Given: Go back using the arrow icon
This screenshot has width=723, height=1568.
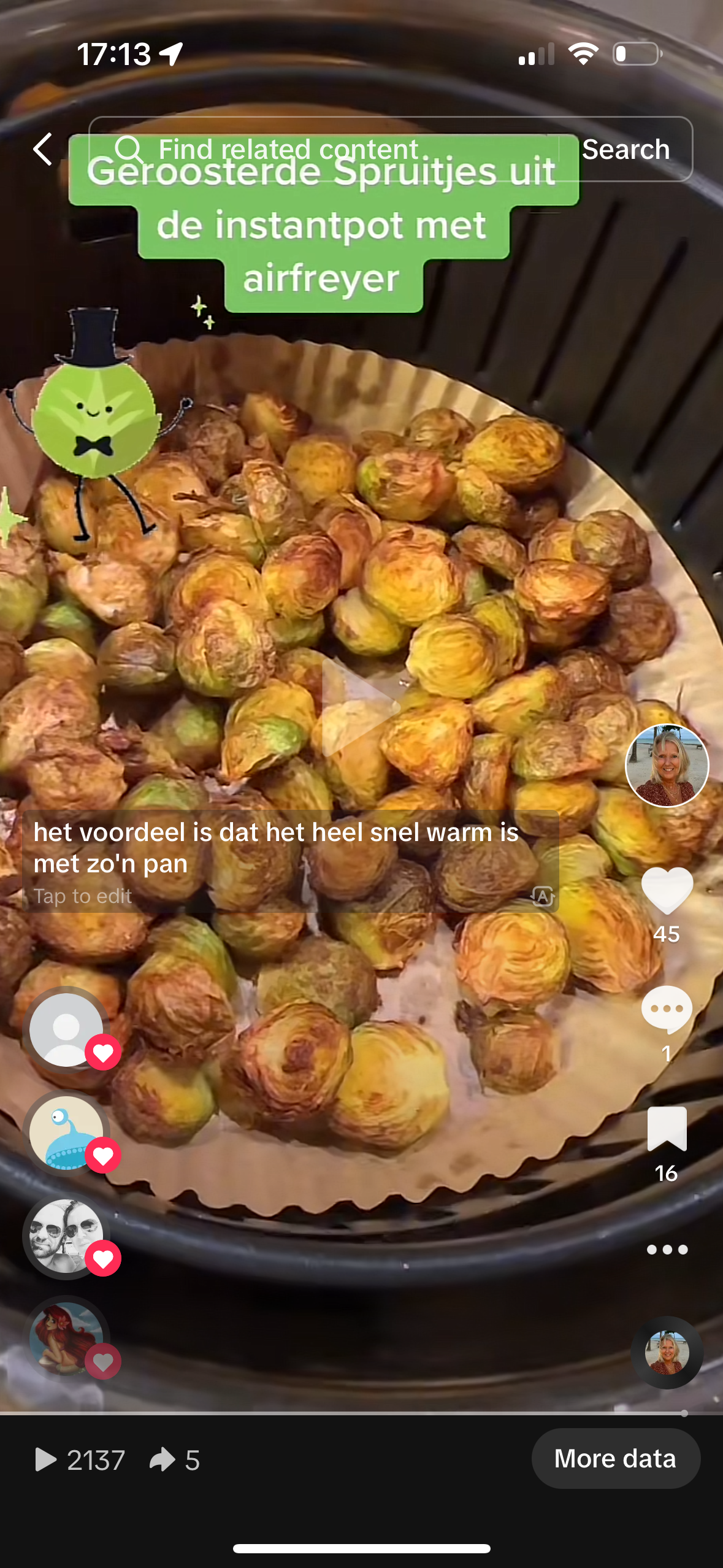Looking at the screenshot, I should 43,149.
